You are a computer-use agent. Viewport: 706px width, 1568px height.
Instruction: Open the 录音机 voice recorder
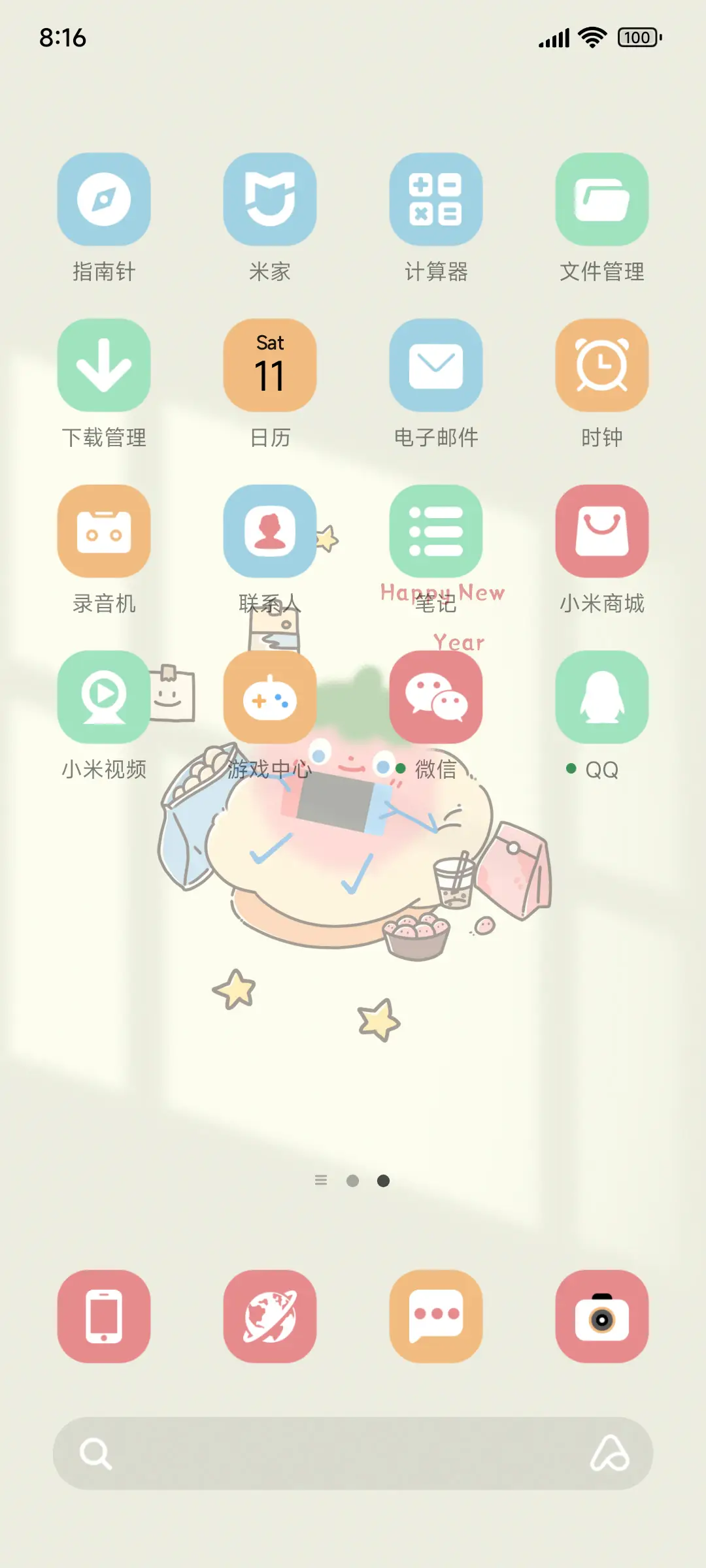[104, 532]
